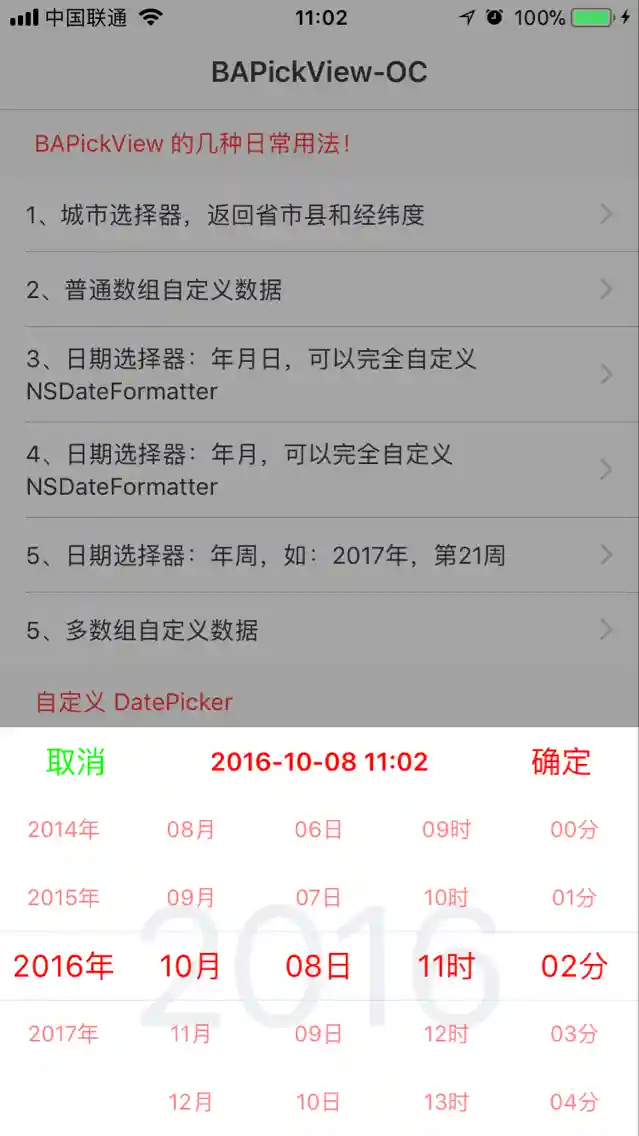Choose 01分 in the minute column
The width and height of the screenshot is (639, 1136).
[574, 898]
